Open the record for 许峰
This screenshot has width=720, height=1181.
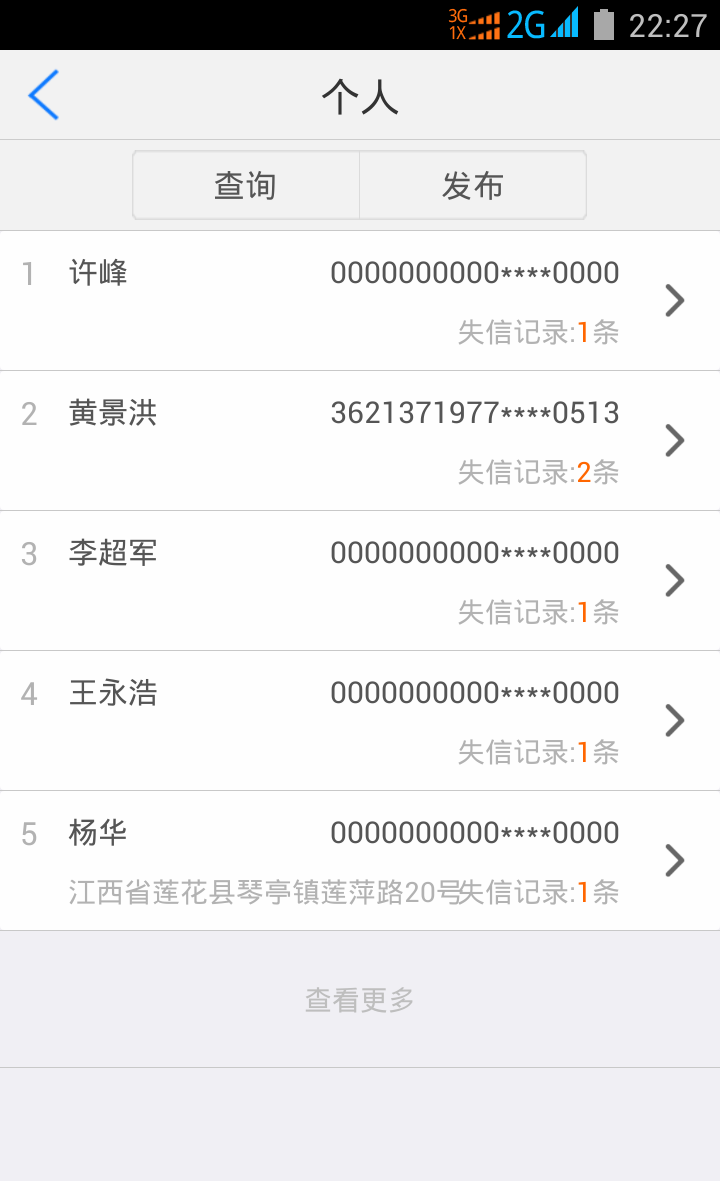tap(360, 300)
